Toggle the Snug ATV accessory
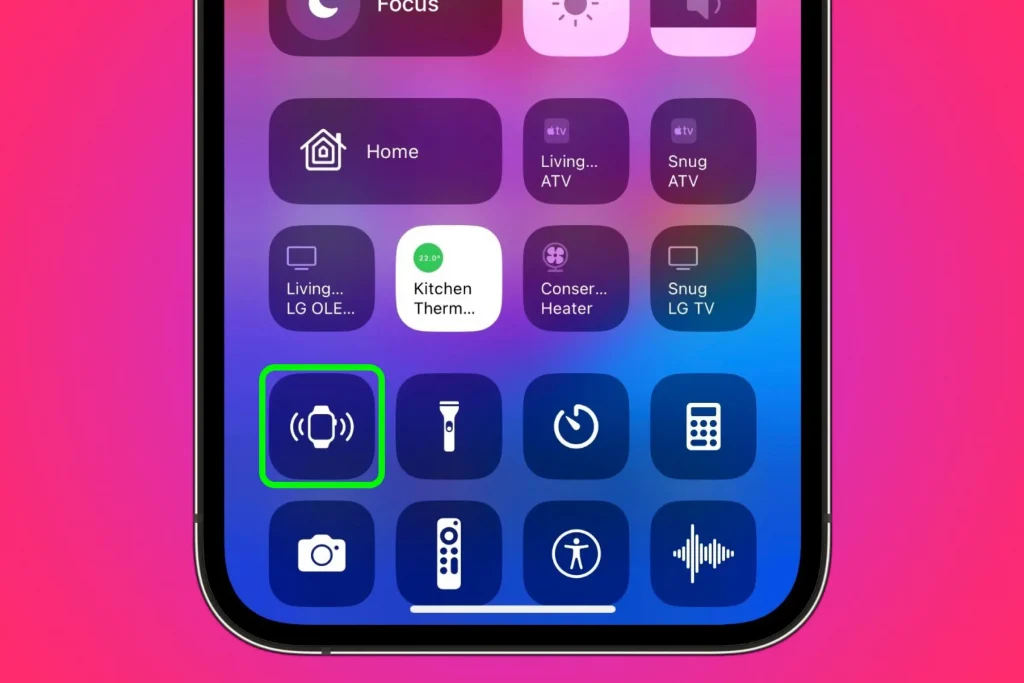This screenshot has width=1024, height=683. point(703,152)
